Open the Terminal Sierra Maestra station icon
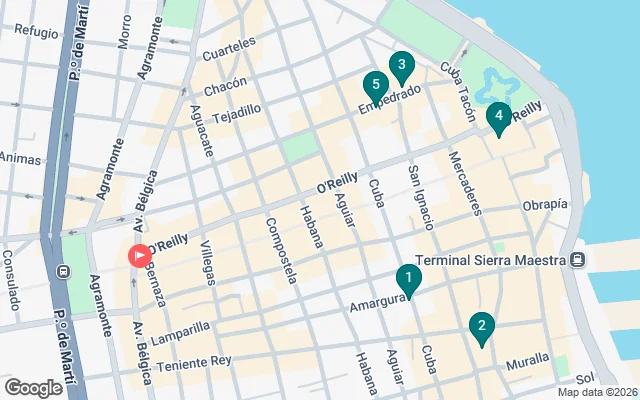 click(578, 260)
